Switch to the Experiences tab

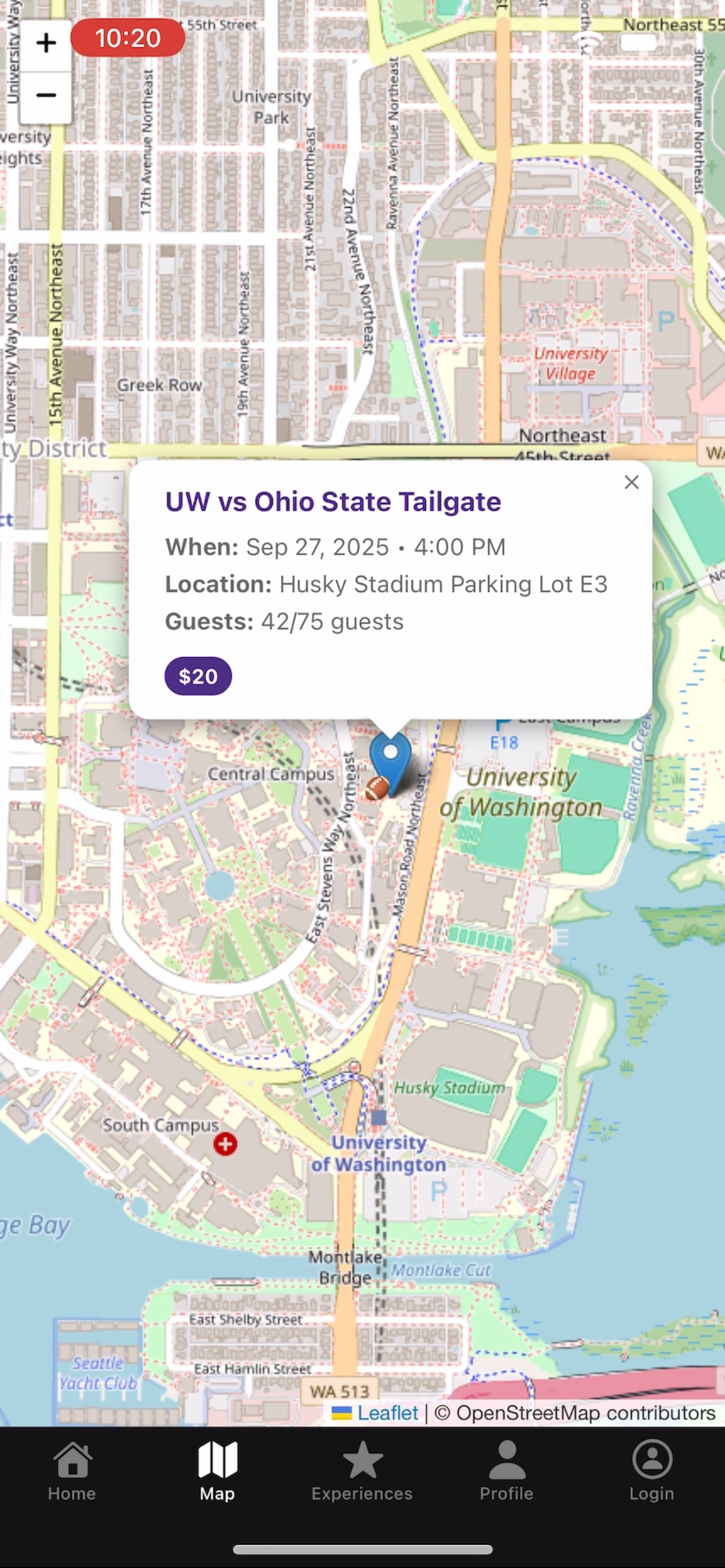[362, 1470]
